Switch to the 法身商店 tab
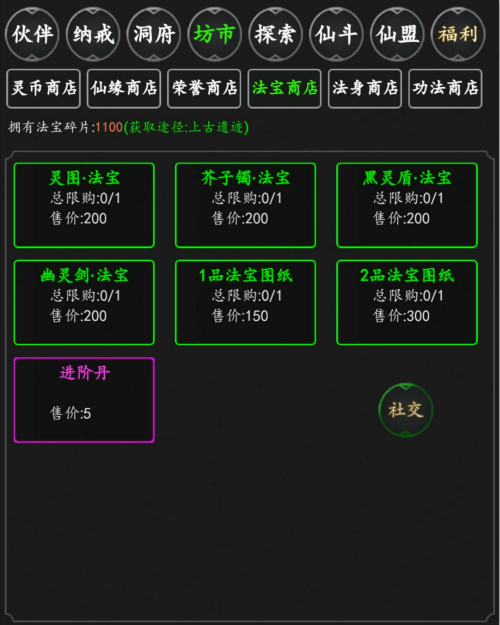The height and width of the screenshot is (625, 500). click(x=365, y=88)
